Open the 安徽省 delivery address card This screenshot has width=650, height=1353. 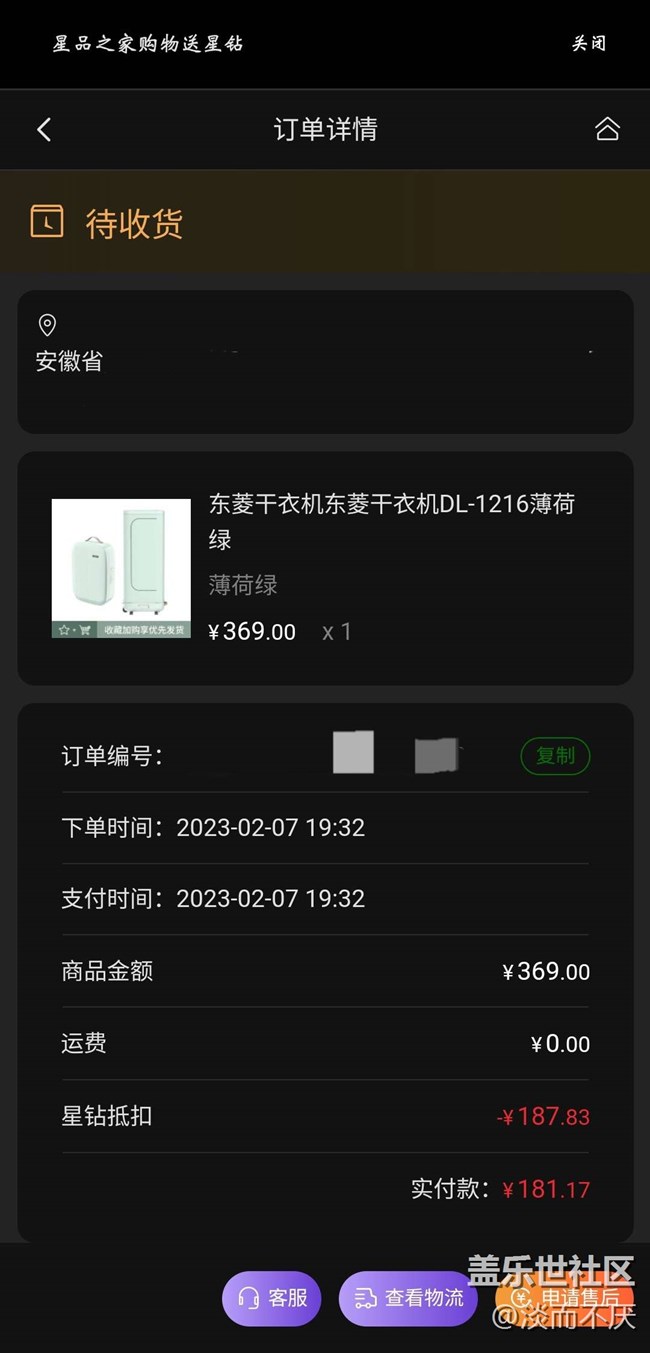(325, 361)
